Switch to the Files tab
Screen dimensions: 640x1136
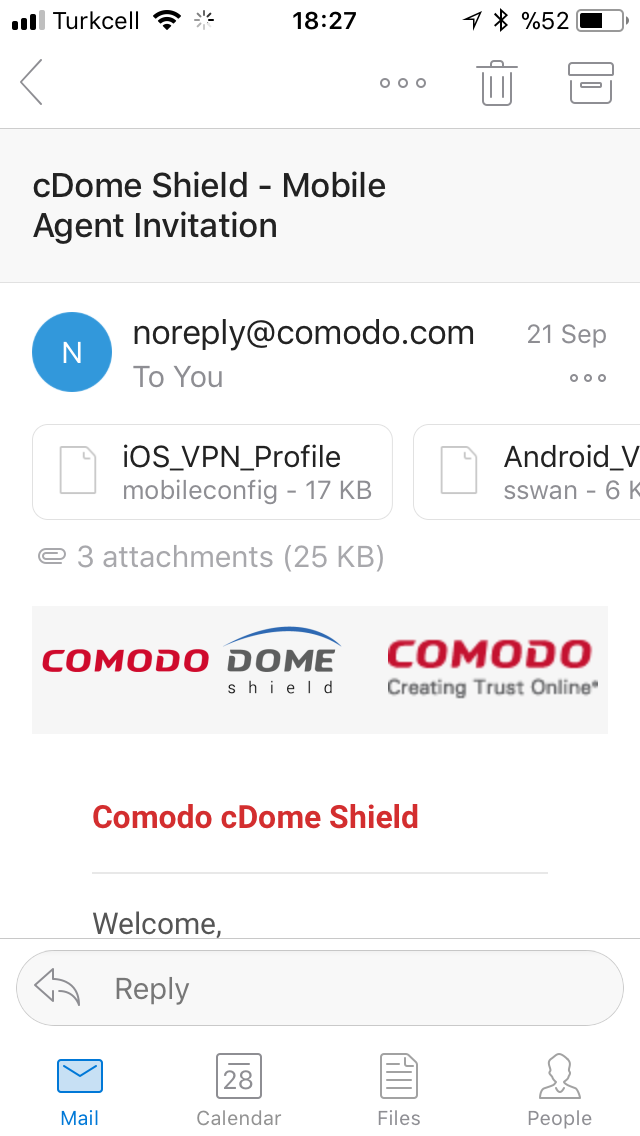click(x=399, y=1090)
